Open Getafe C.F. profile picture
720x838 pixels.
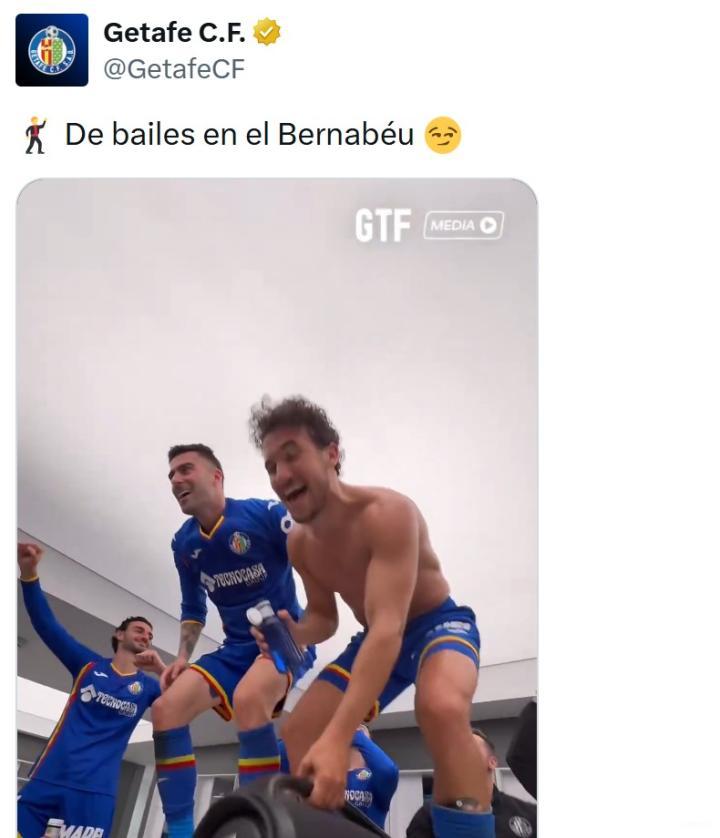[52, 50]
